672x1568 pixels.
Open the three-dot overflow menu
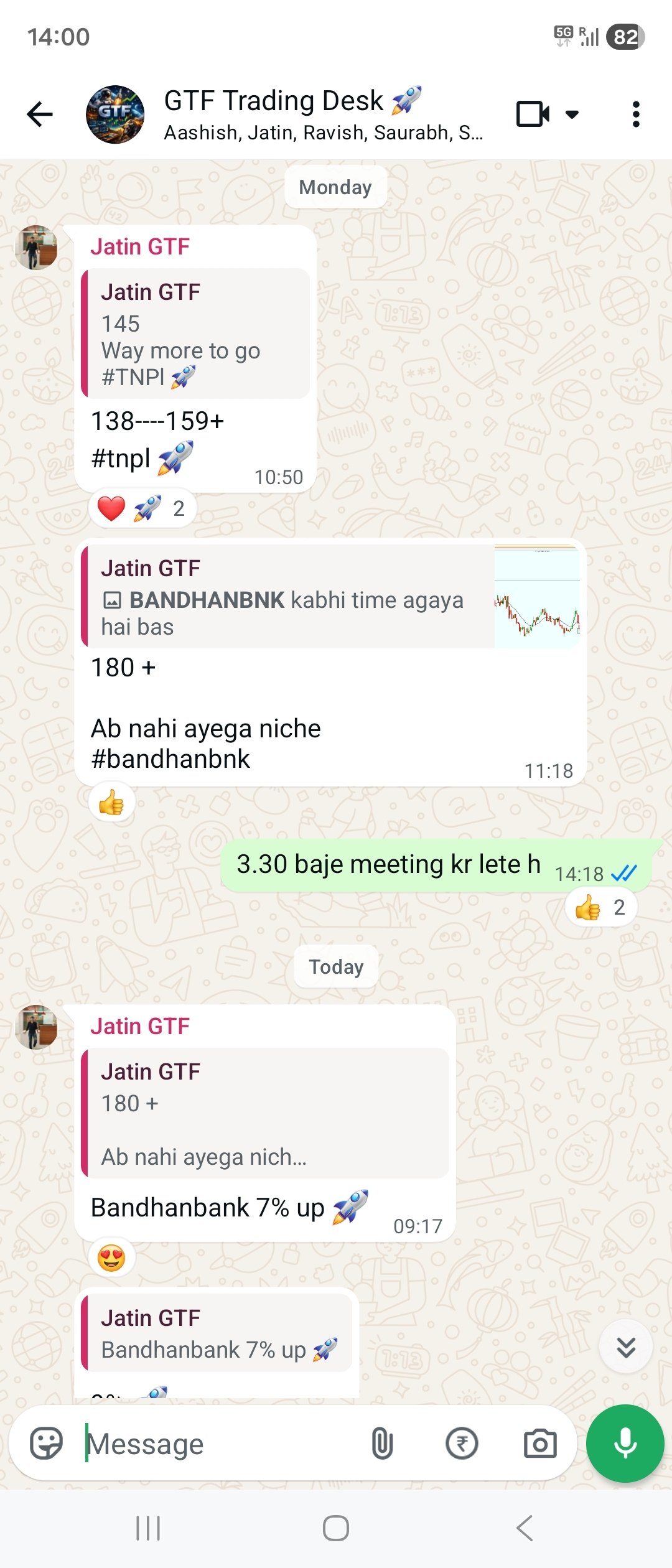click(635, 114)
